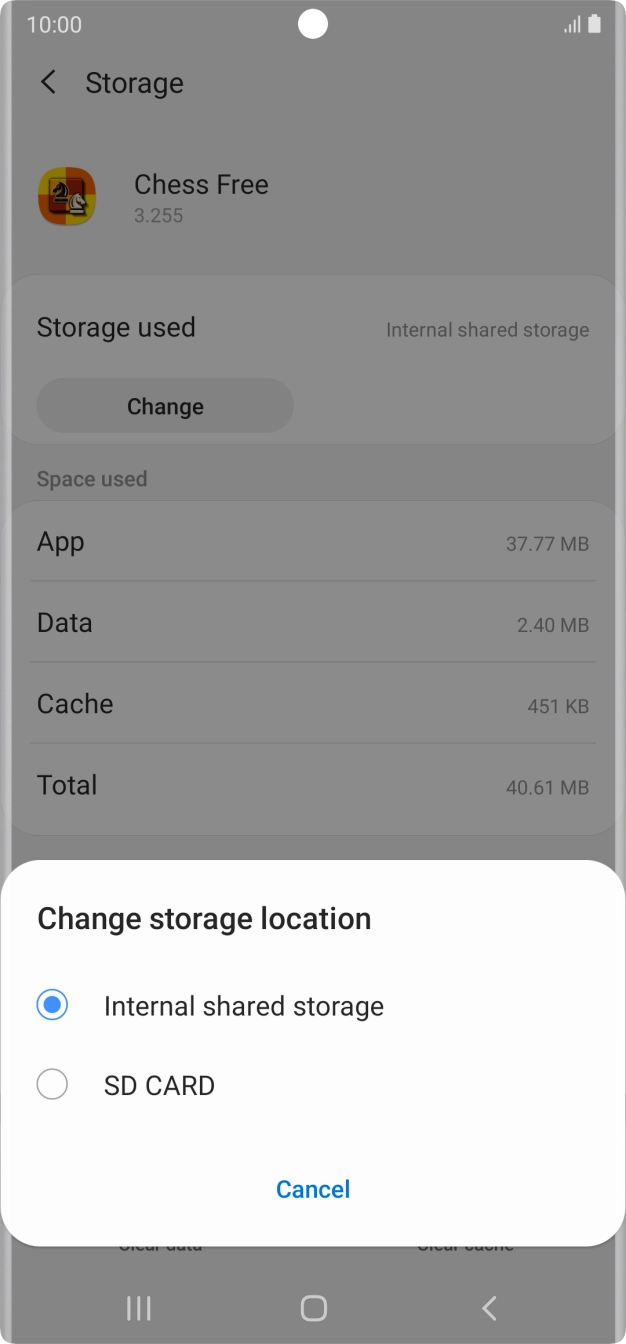The width and height of the screenshot is (626, 1344).
Task: Go to the home screen
Action: 313,1307
